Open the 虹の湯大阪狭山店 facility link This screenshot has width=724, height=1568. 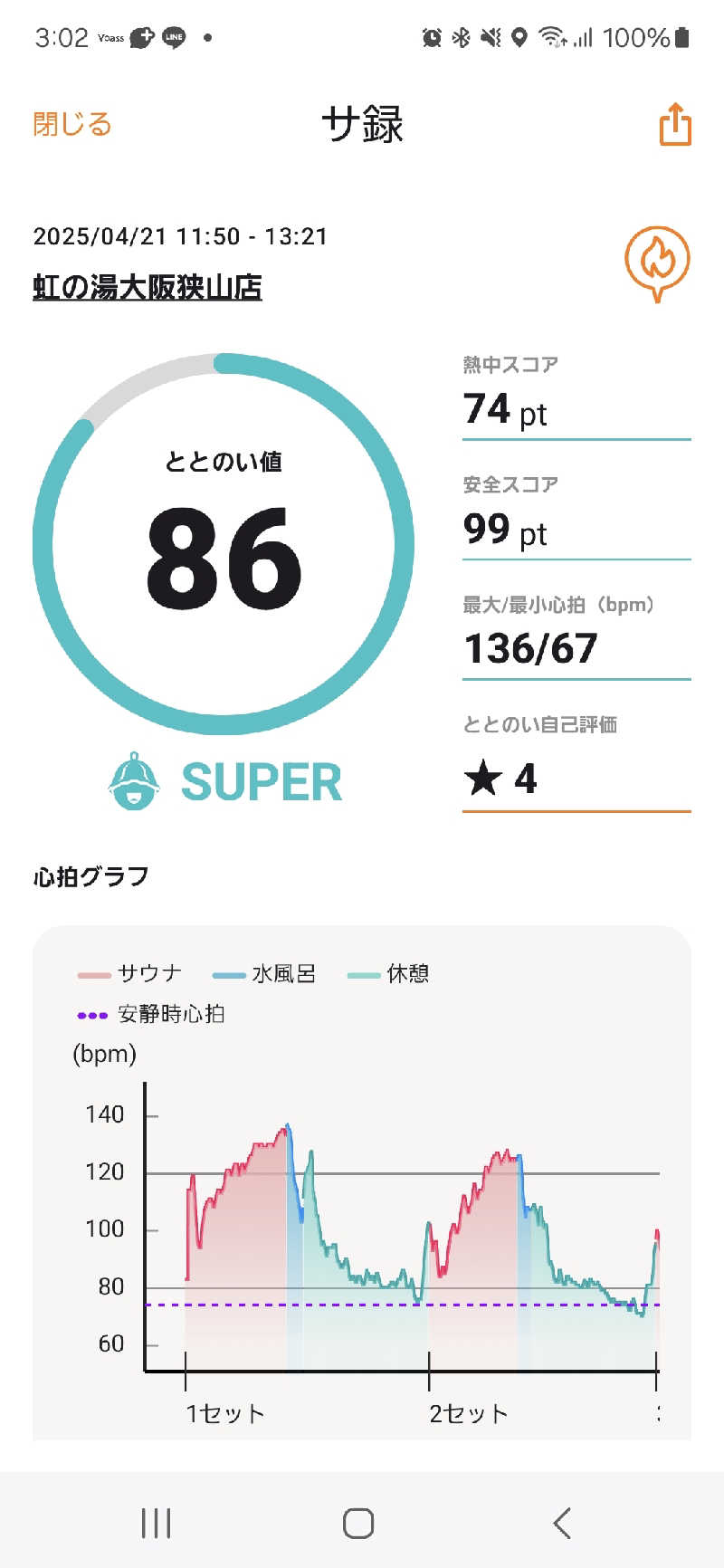click(x=148, y=288)
